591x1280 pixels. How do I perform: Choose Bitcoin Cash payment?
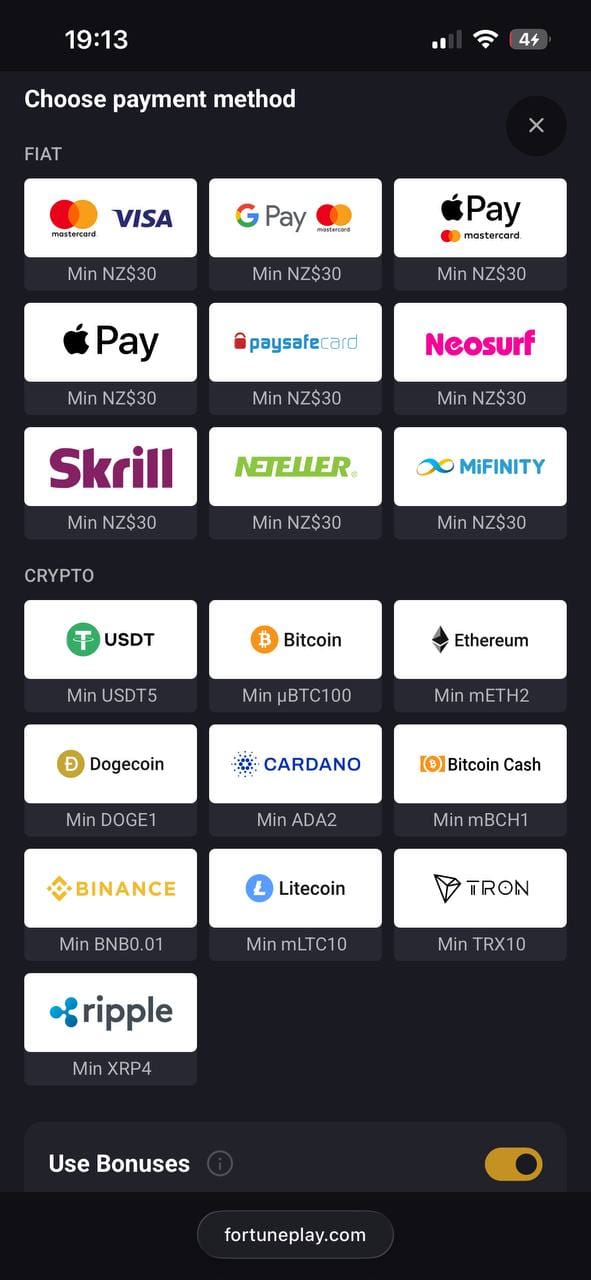(480, 763)
